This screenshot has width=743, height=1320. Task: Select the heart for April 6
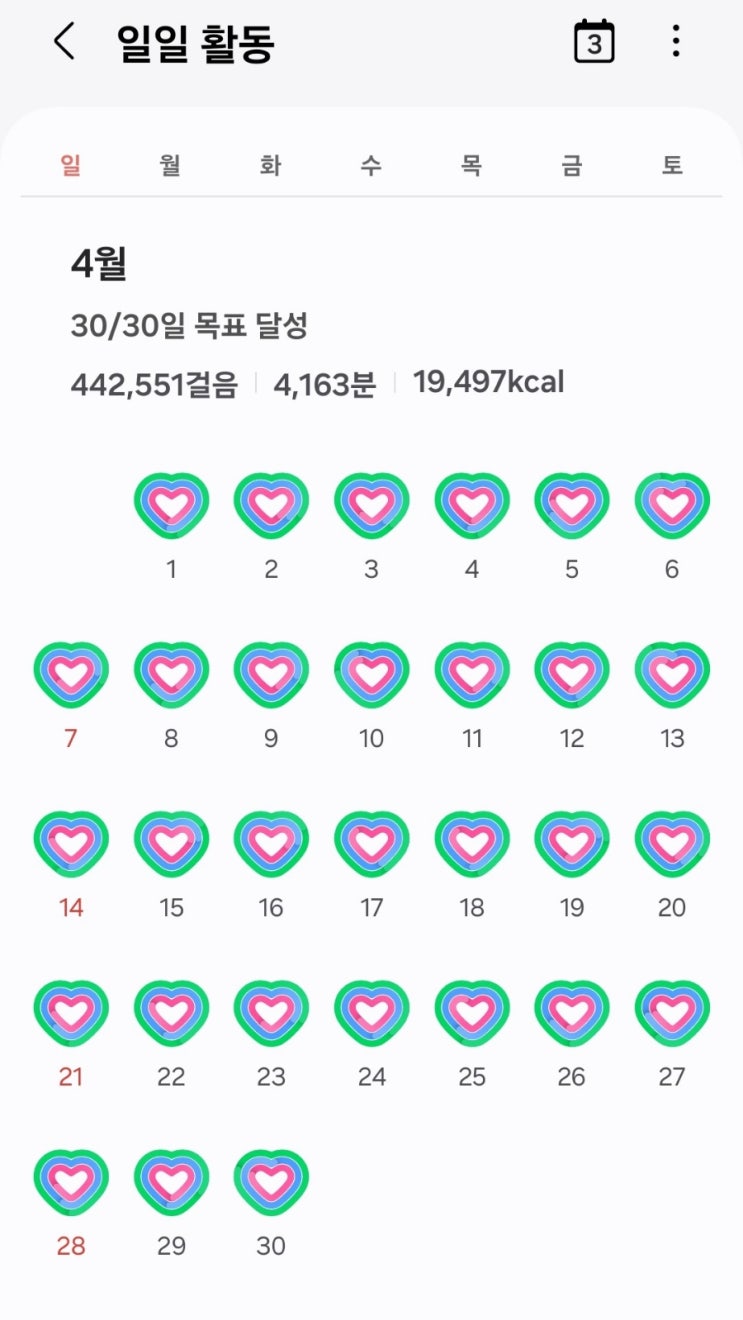point(672,506)
